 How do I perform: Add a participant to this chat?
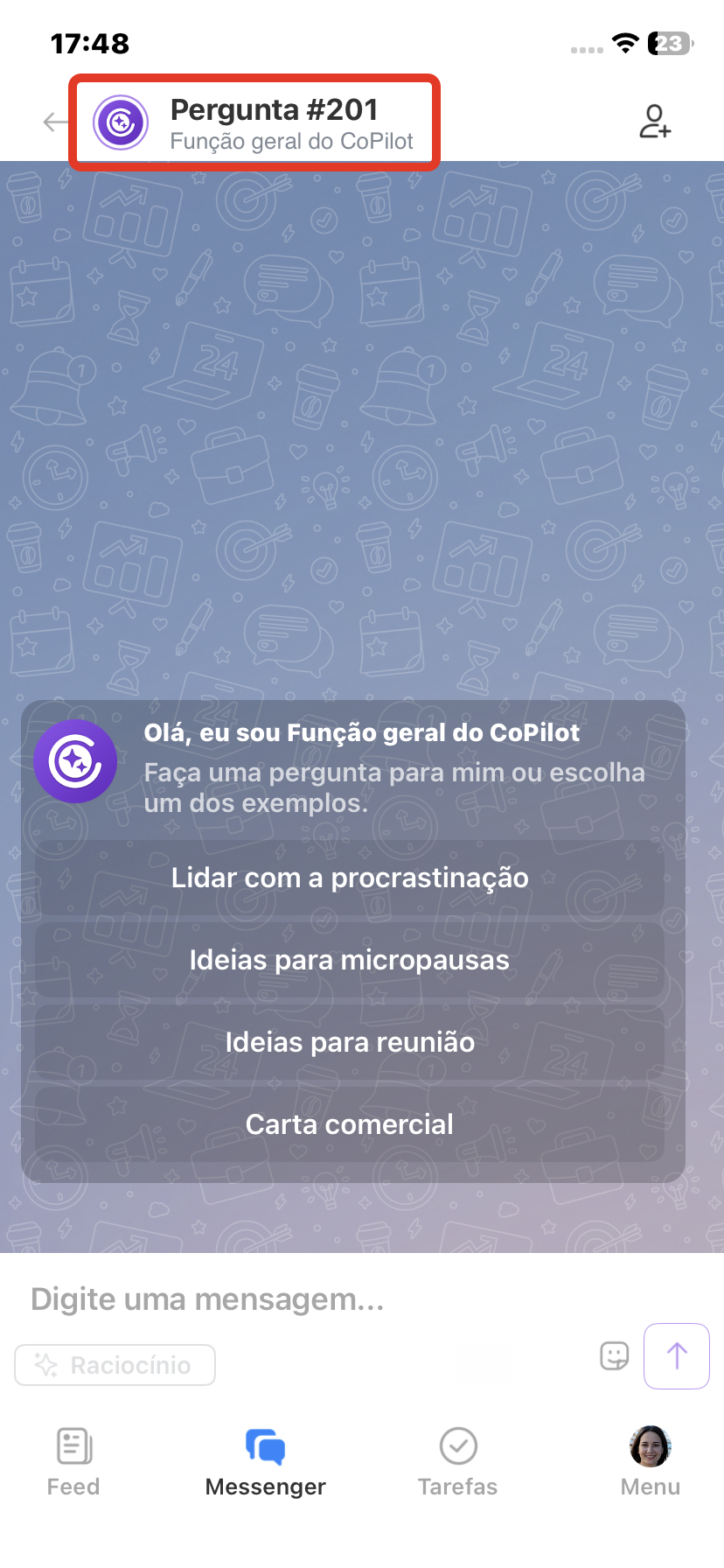click(x=653, y=122)
